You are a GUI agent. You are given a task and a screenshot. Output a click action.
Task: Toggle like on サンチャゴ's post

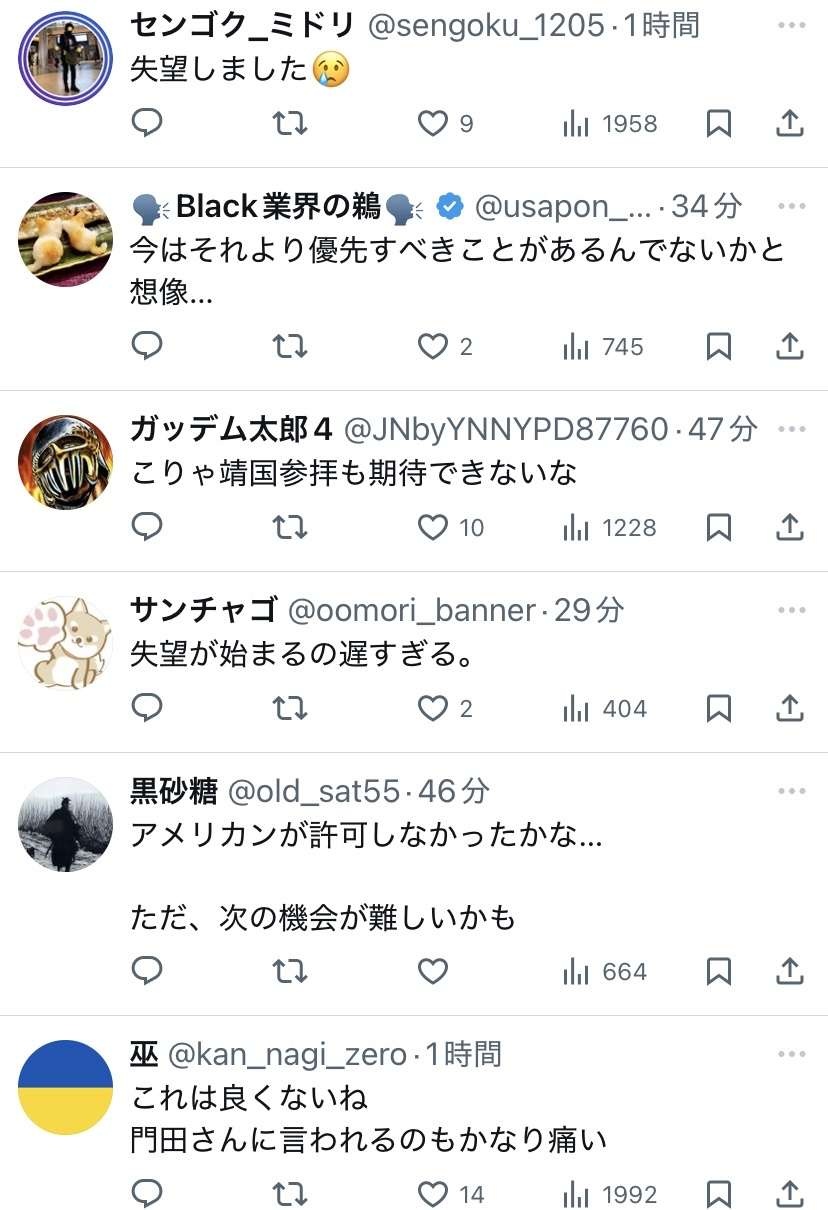point(432,708)
